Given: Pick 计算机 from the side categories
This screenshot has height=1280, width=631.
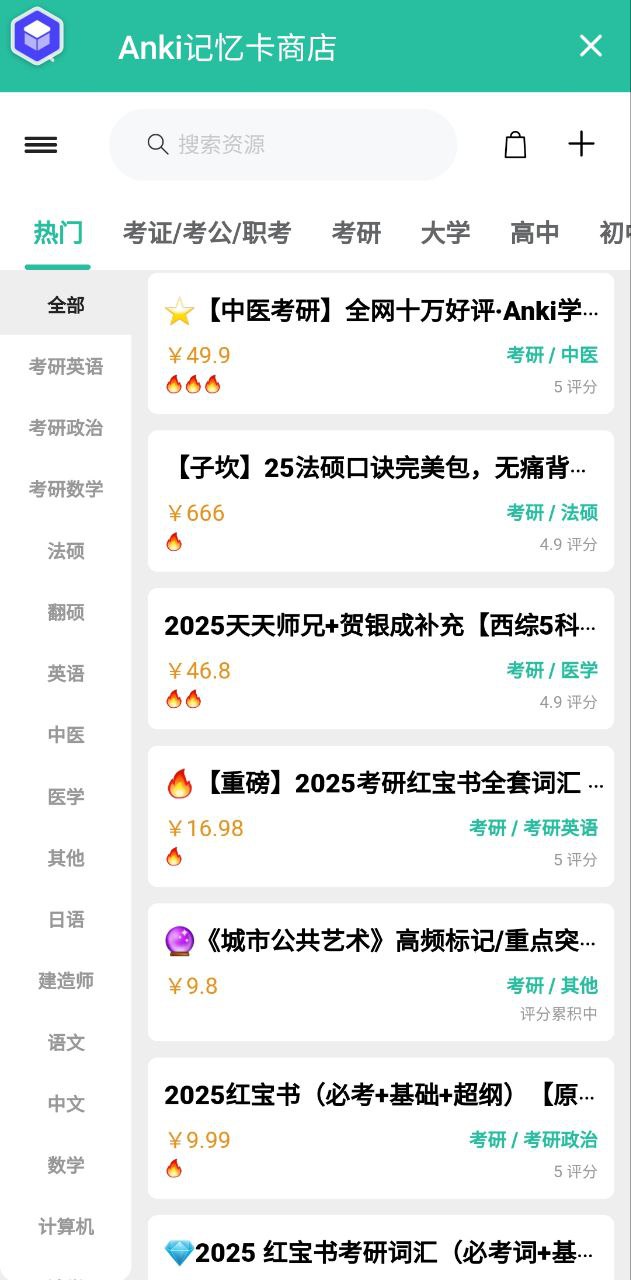Looking at the screenshot, I should point(66,1226).
